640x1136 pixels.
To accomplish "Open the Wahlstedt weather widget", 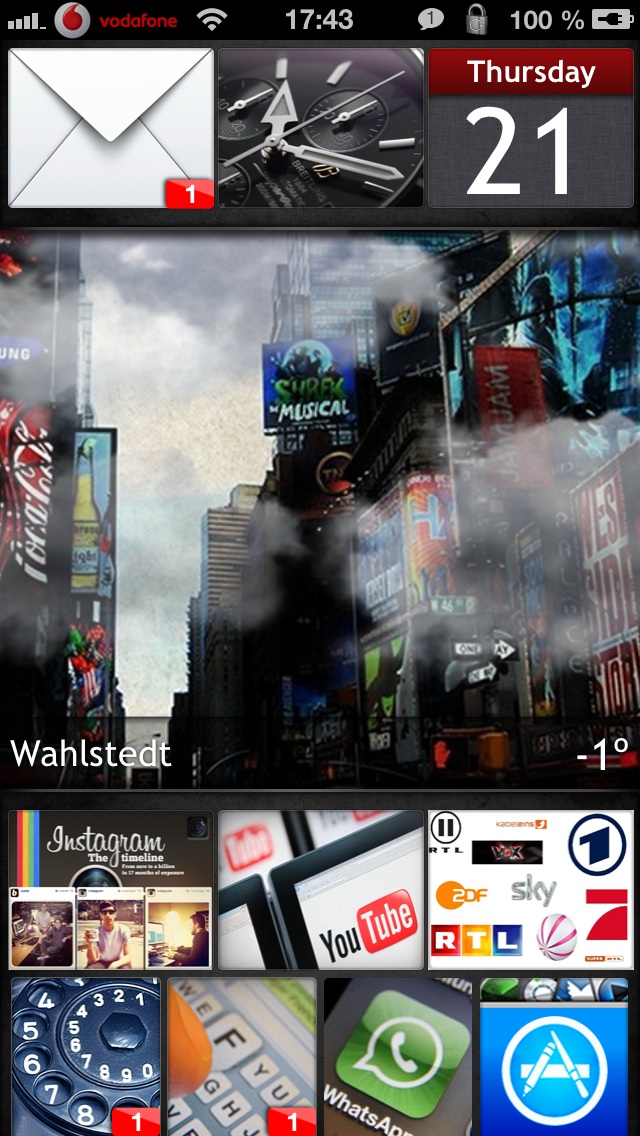I will point(320,510).
